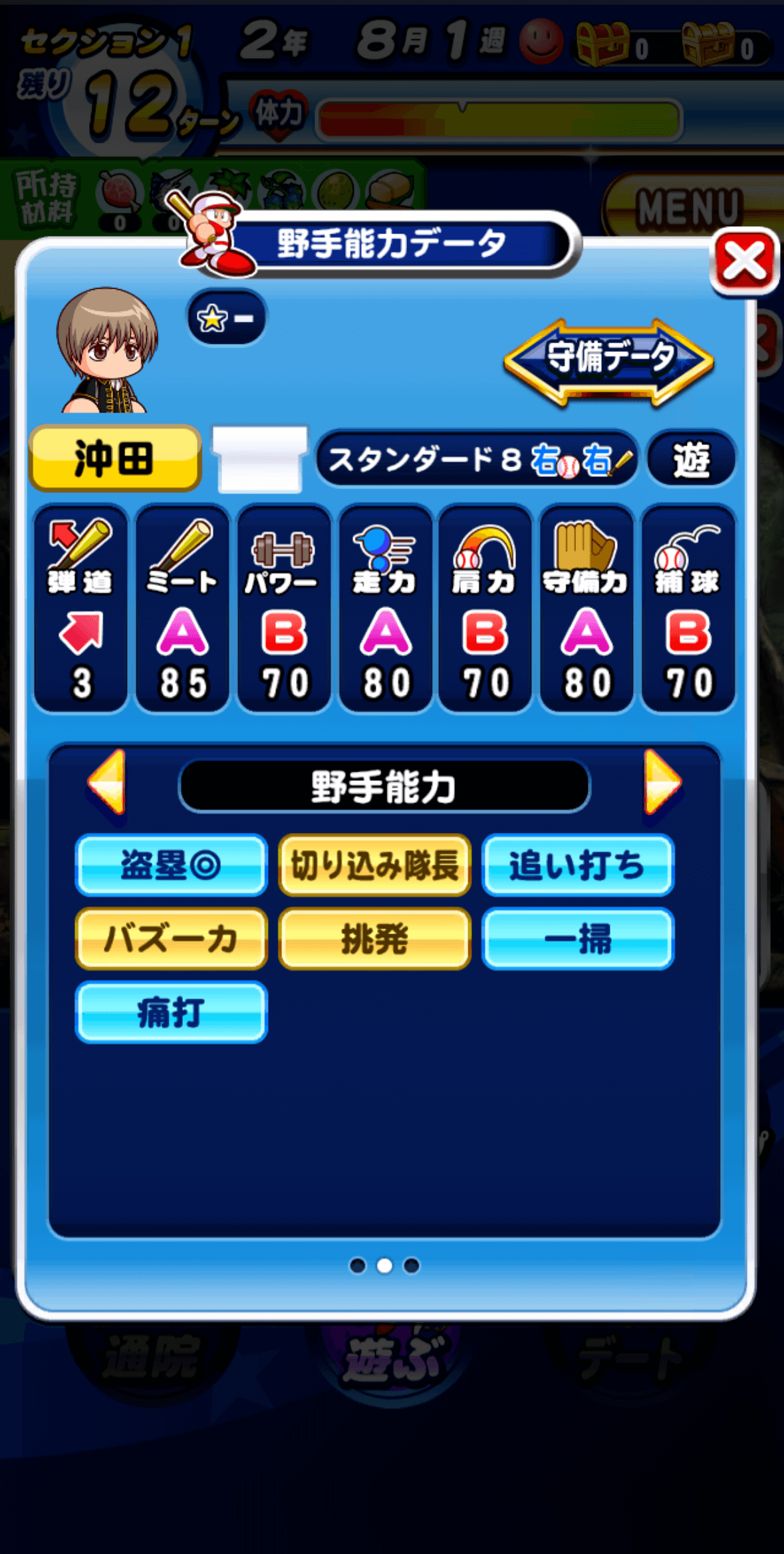Go to next ability page arrow

662,782
